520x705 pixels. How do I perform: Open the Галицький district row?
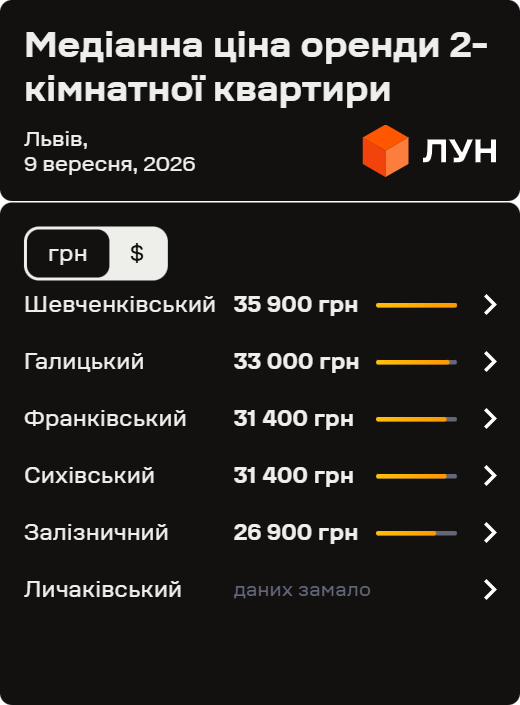(260, 361)
